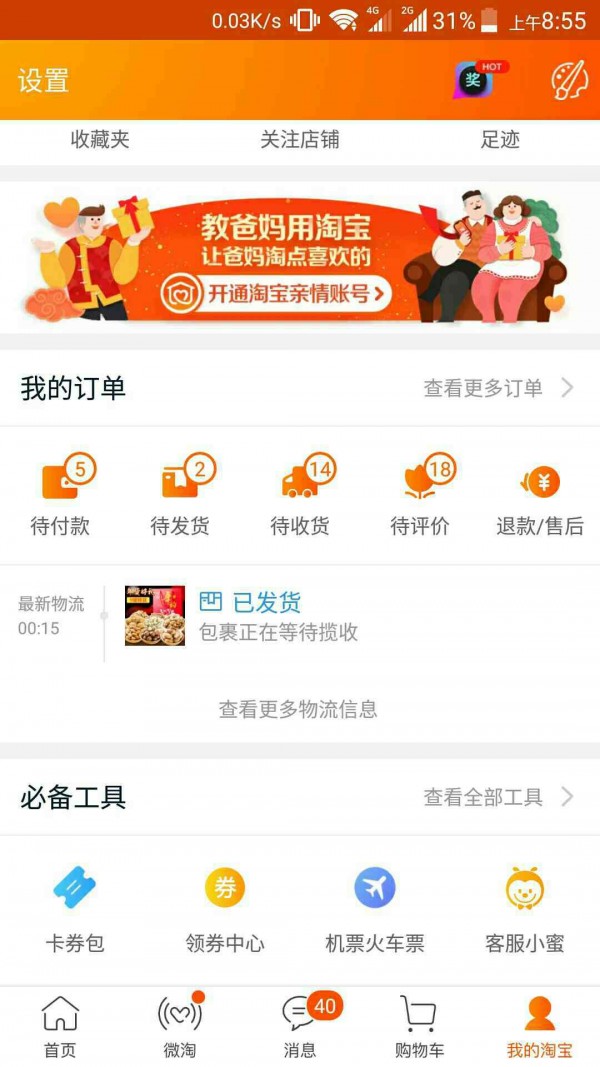
Task: View 查看更多订单 all orders
Action: (497, 388)
